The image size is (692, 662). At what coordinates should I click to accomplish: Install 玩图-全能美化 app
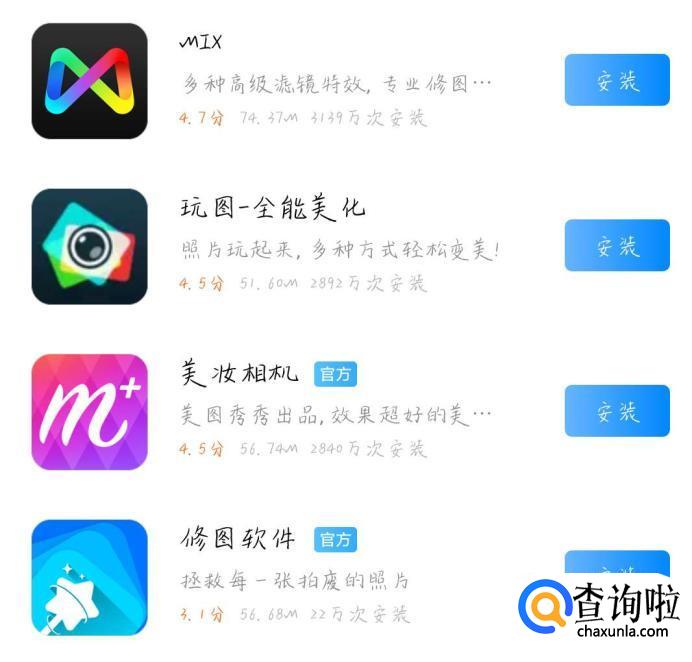[x=616, y=246]
